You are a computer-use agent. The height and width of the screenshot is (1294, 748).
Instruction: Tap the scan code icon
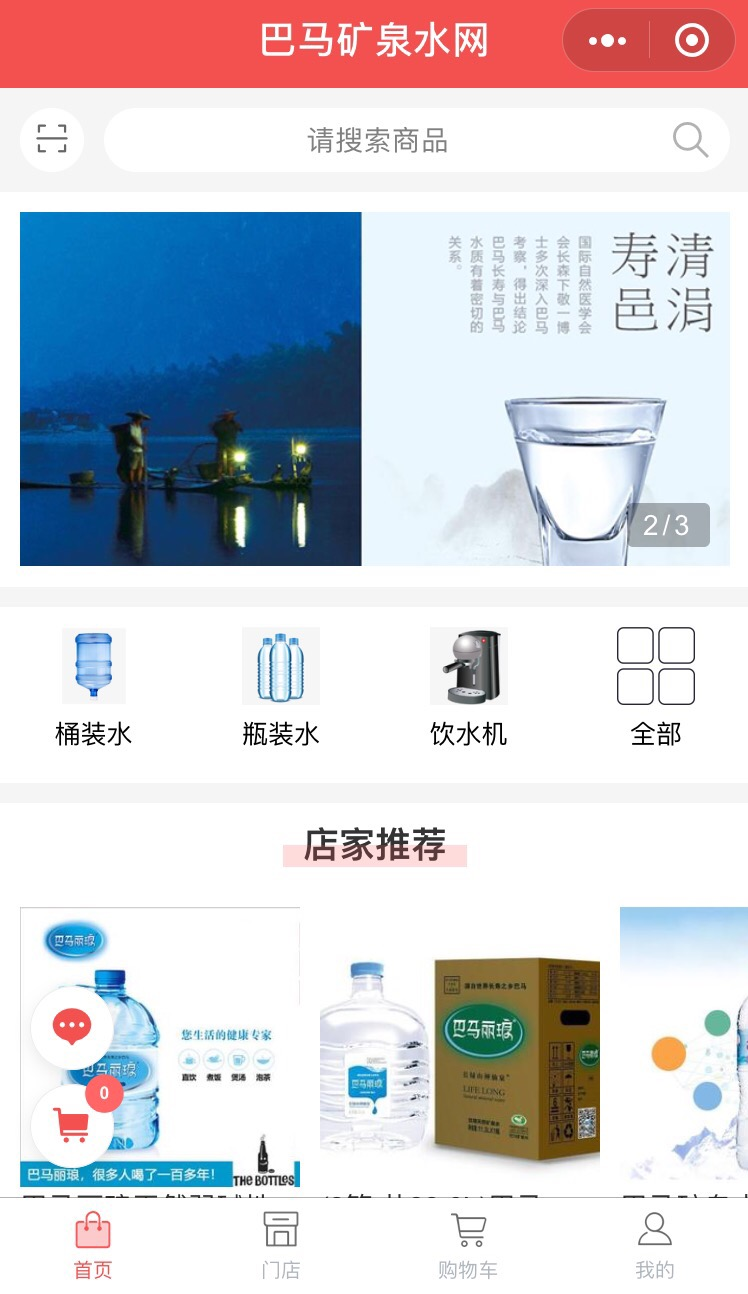(x=52, y=139)
